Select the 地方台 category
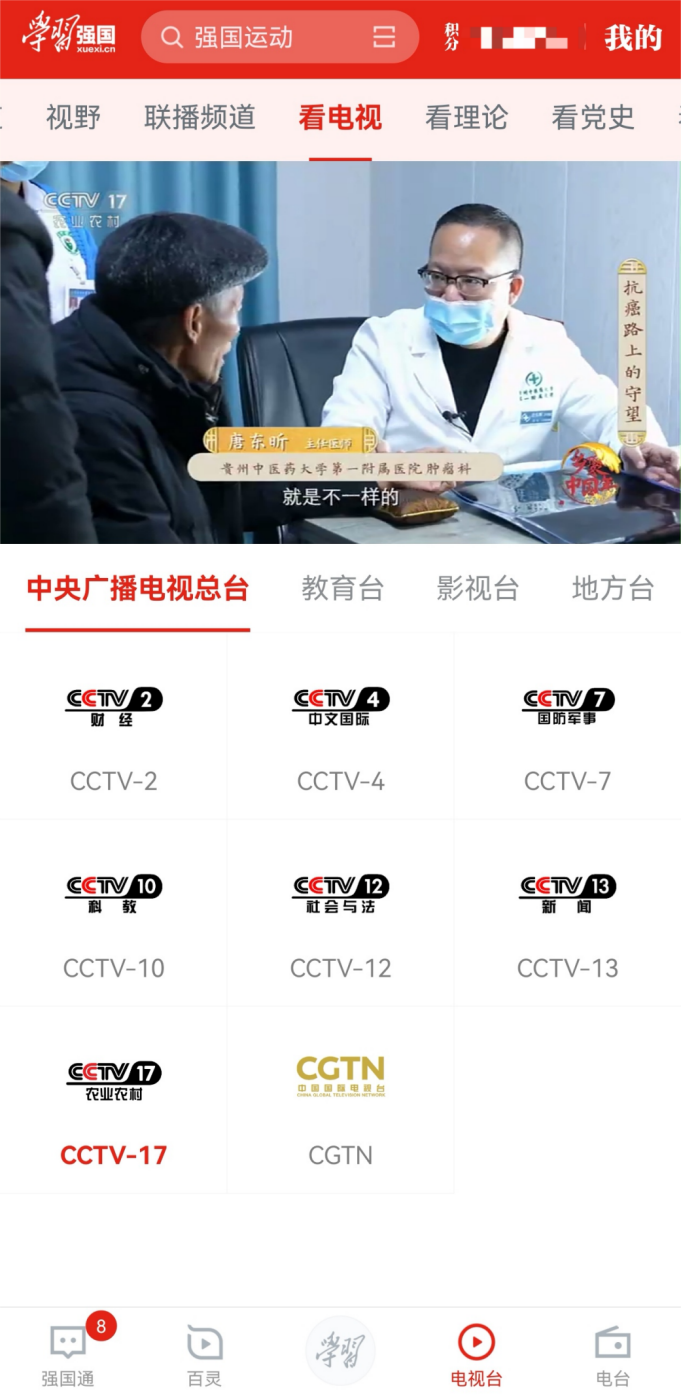Screen dimensions: 682x1395 pos(612,589)
